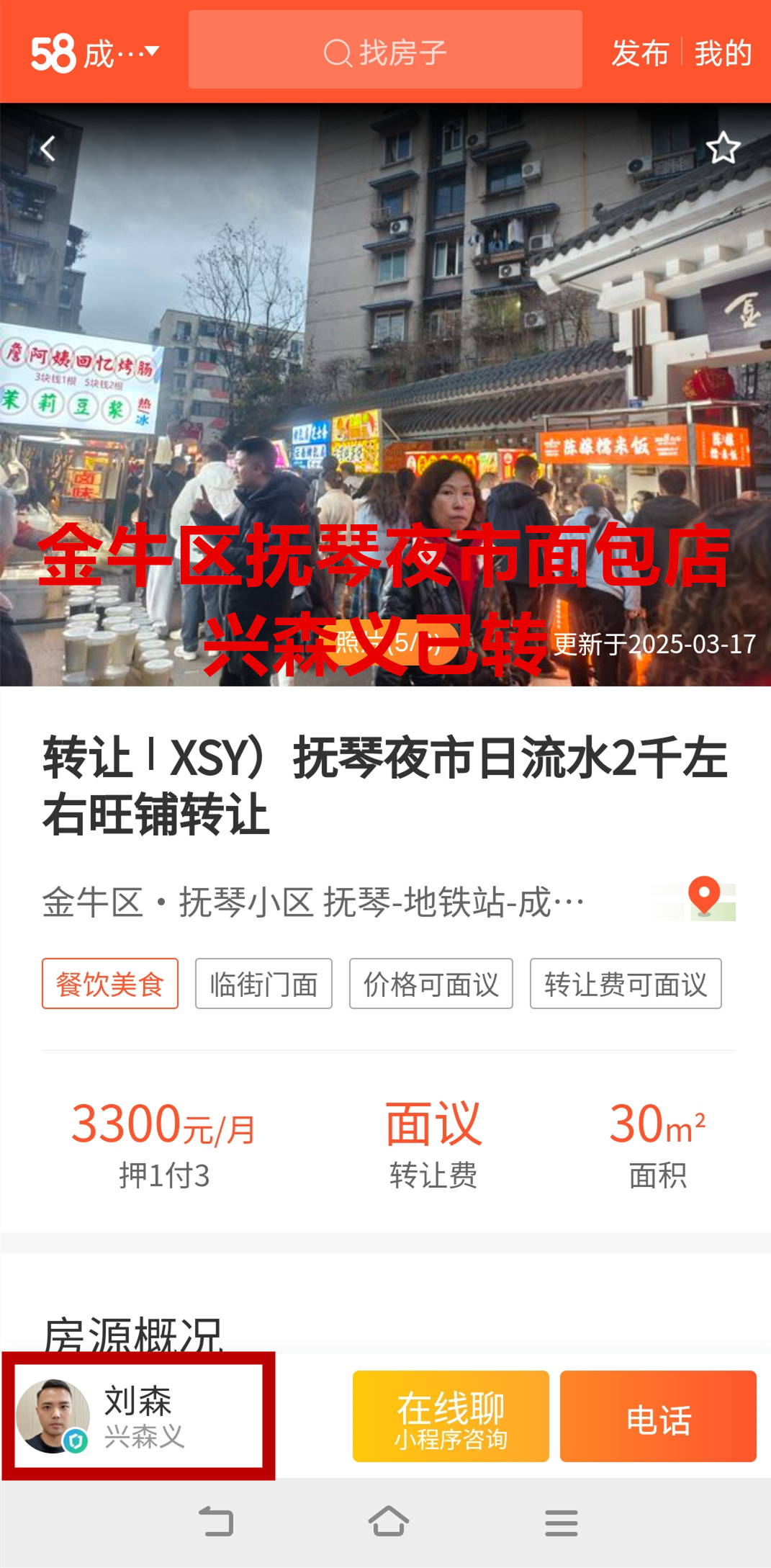Screen dimensions: 771x1568
Task: Open 发布 to post a listing
Action: coord(640,53)
